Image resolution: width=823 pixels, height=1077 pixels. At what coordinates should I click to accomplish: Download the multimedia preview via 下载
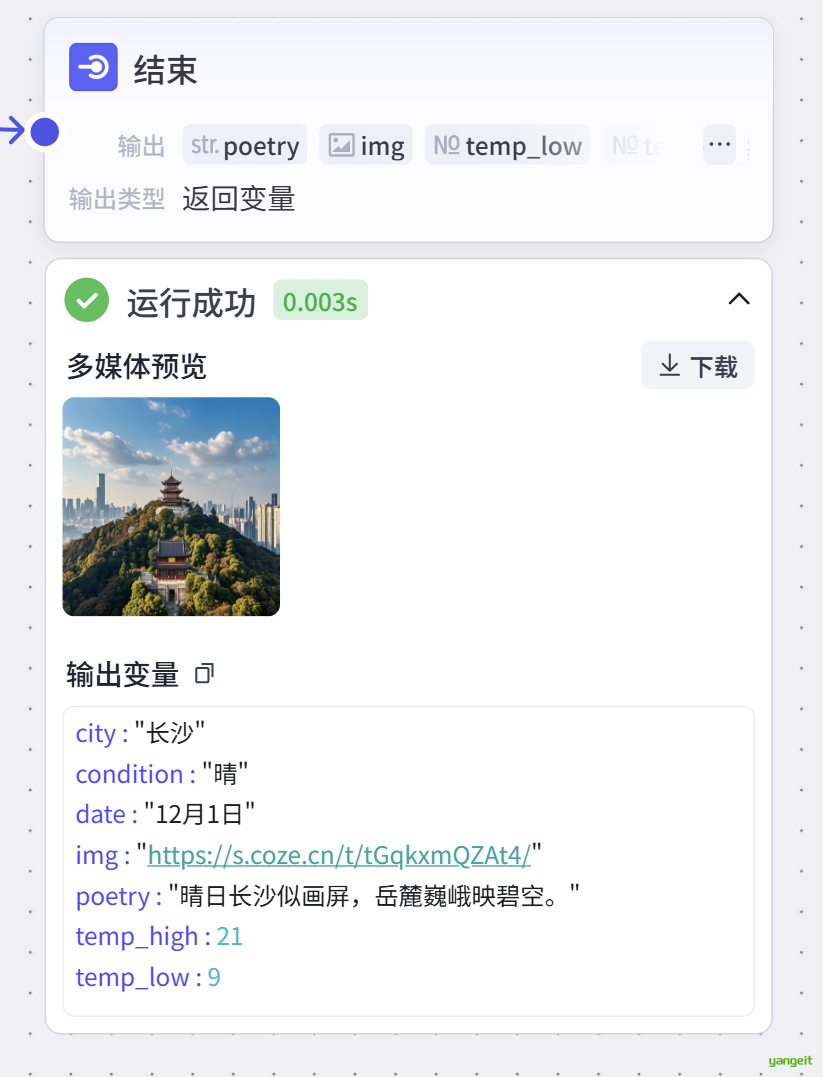point(698,366)
